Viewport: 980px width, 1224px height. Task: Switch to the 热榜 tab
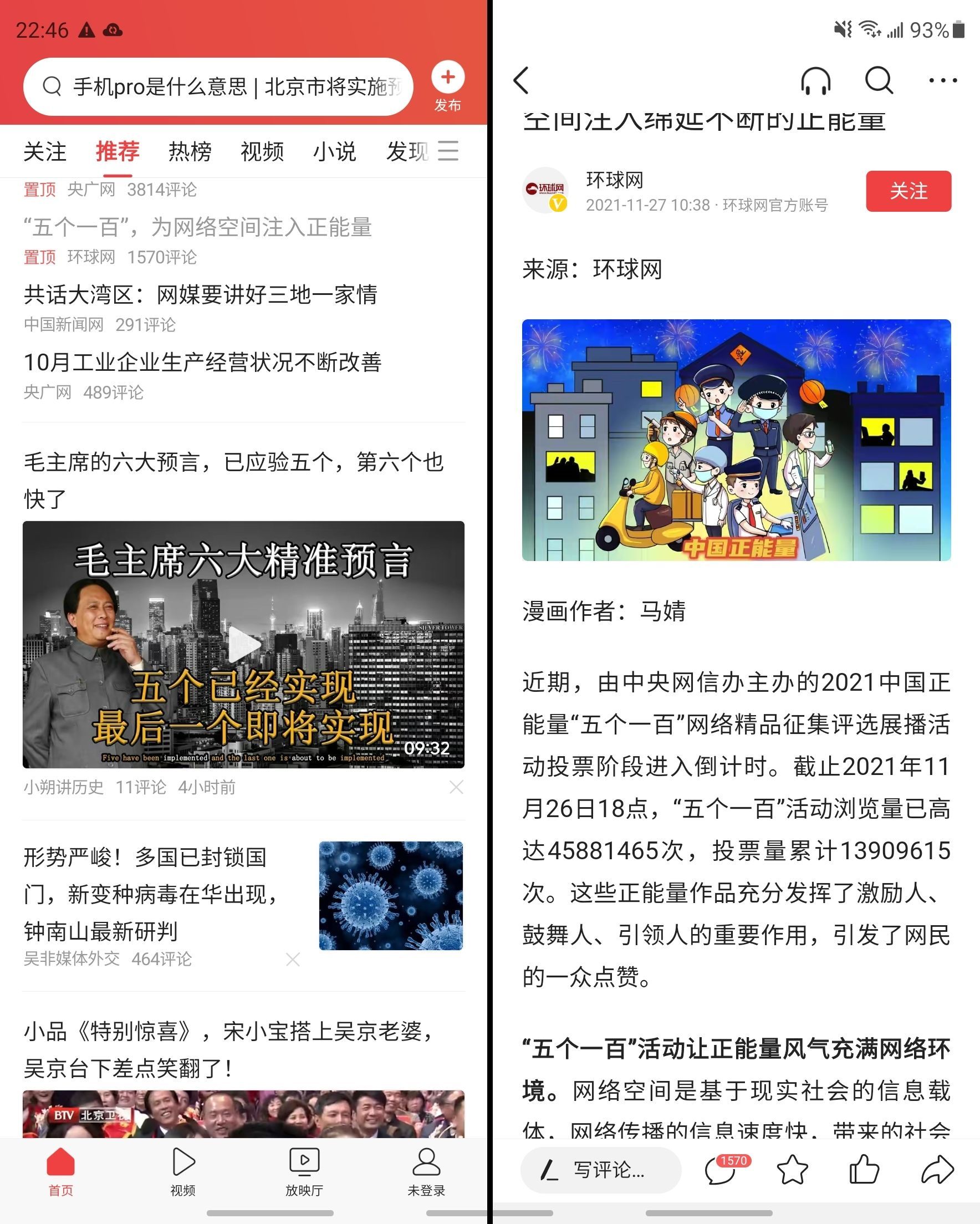click(x=190, y=151)
